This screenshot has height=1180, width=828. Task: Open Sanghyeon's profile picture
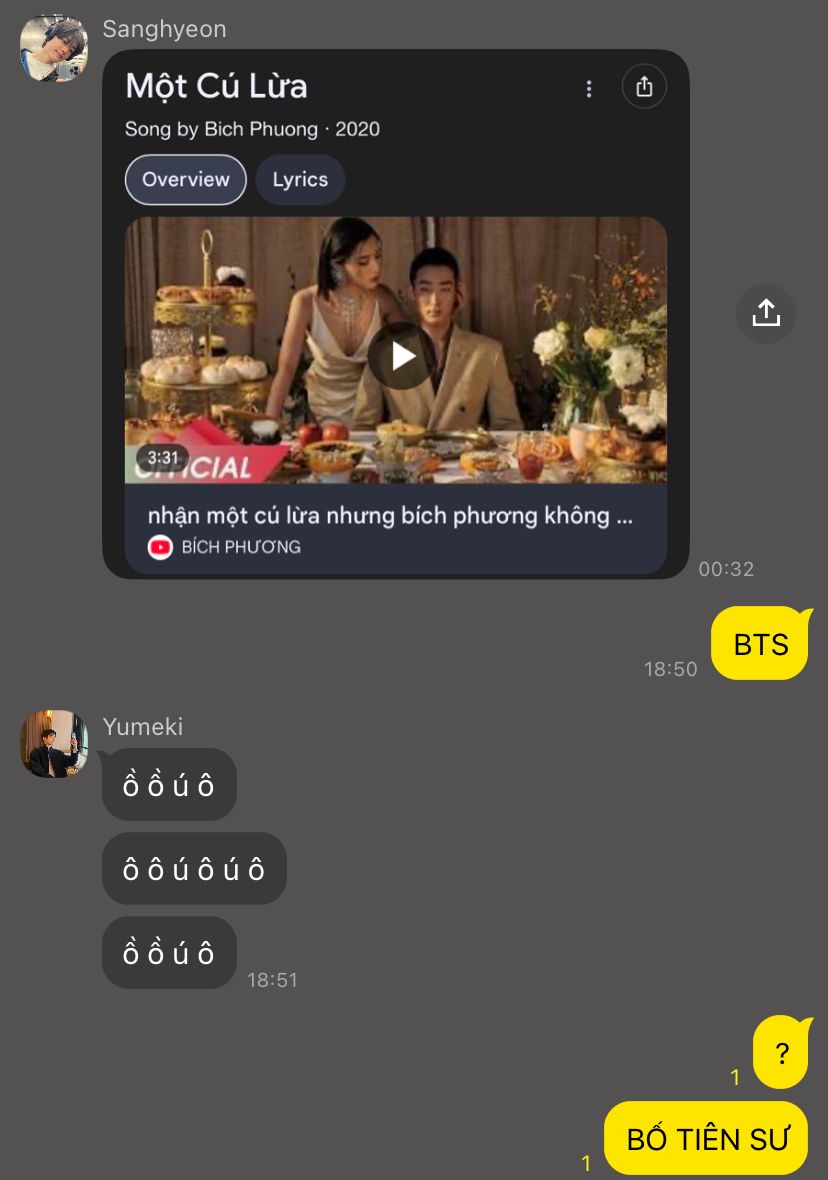(53, 48)
